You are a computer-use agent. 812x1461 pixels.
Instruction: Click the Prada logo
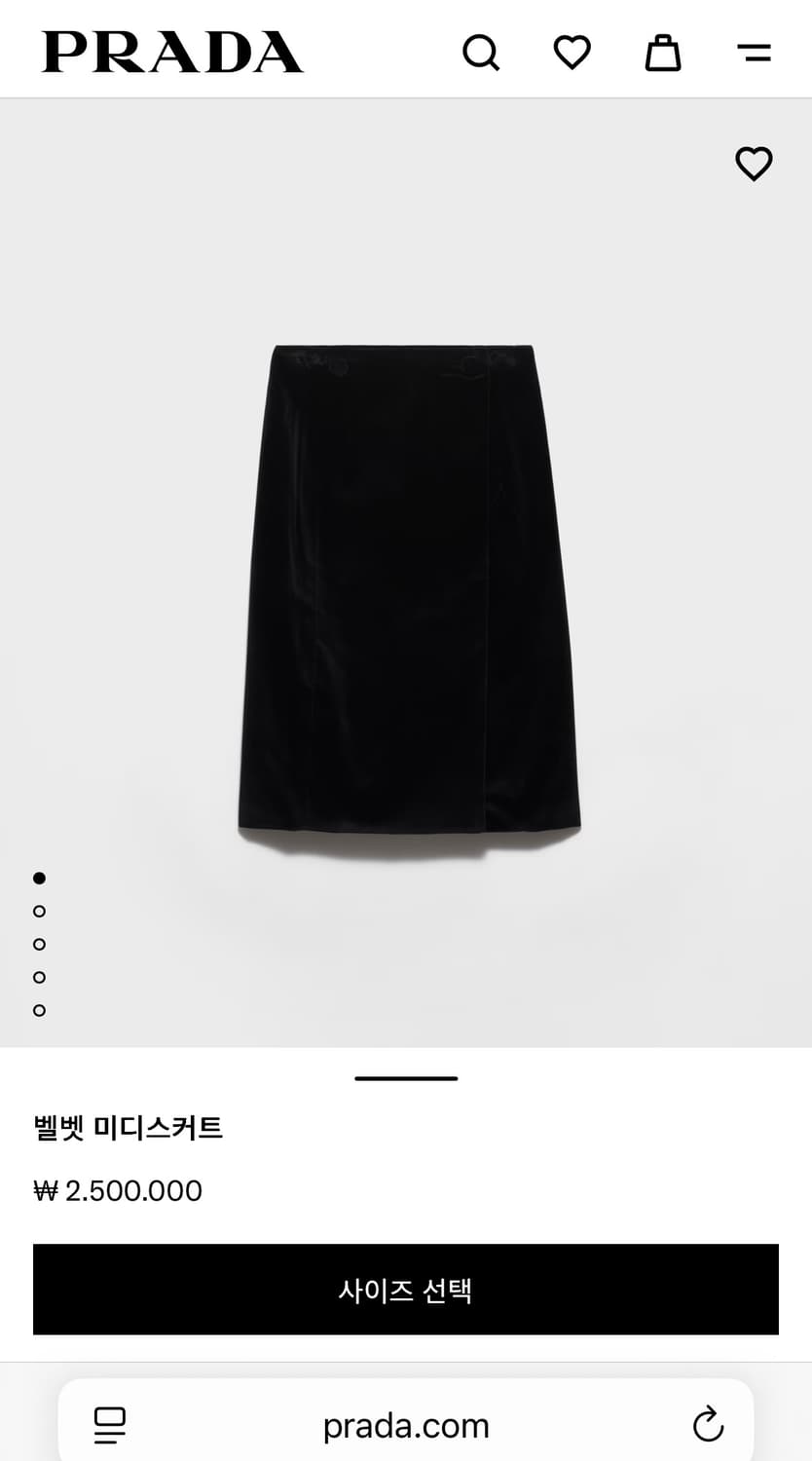(171, 54)
